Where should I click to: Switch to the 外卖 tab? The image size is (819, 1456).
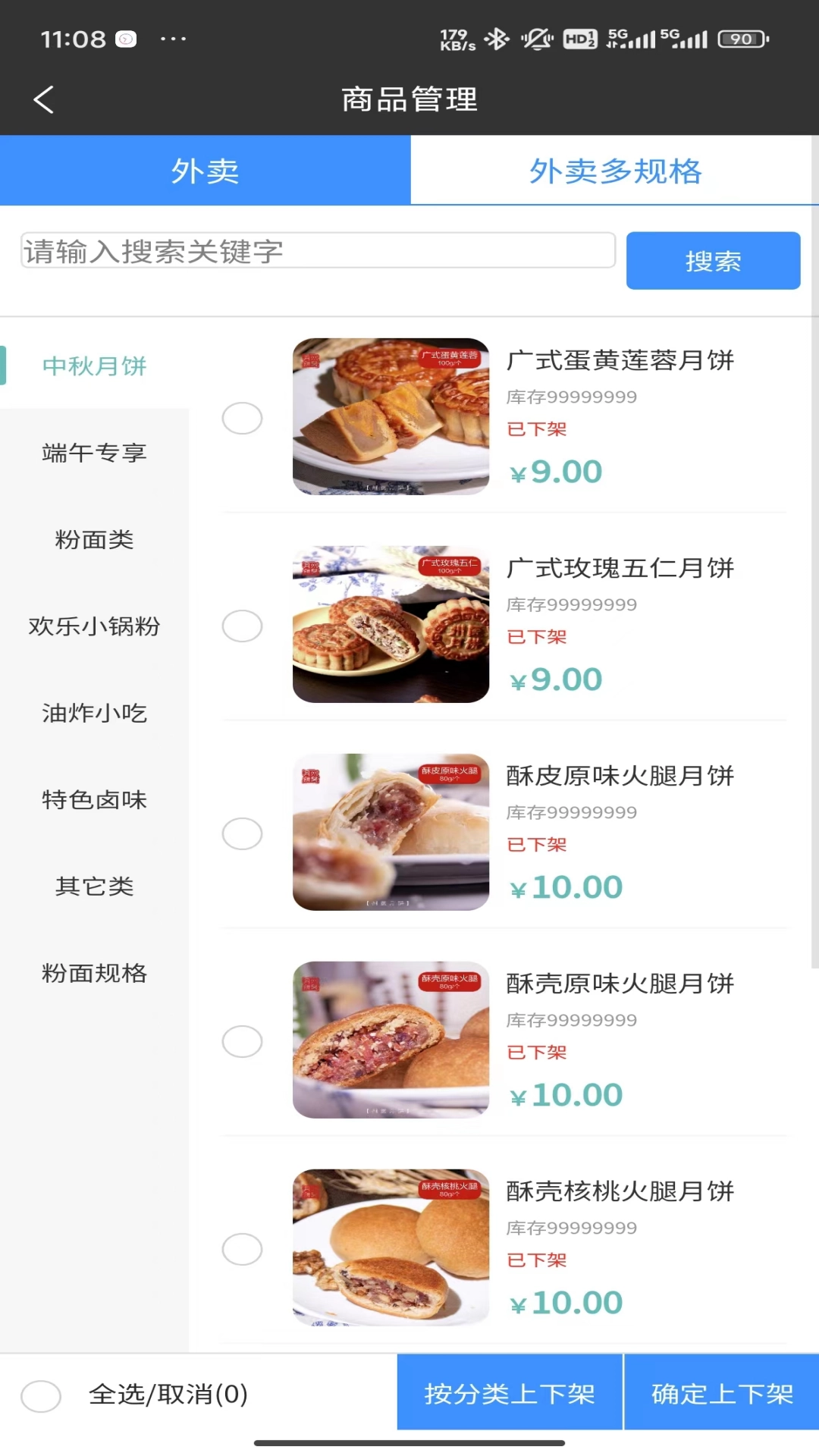205,171
